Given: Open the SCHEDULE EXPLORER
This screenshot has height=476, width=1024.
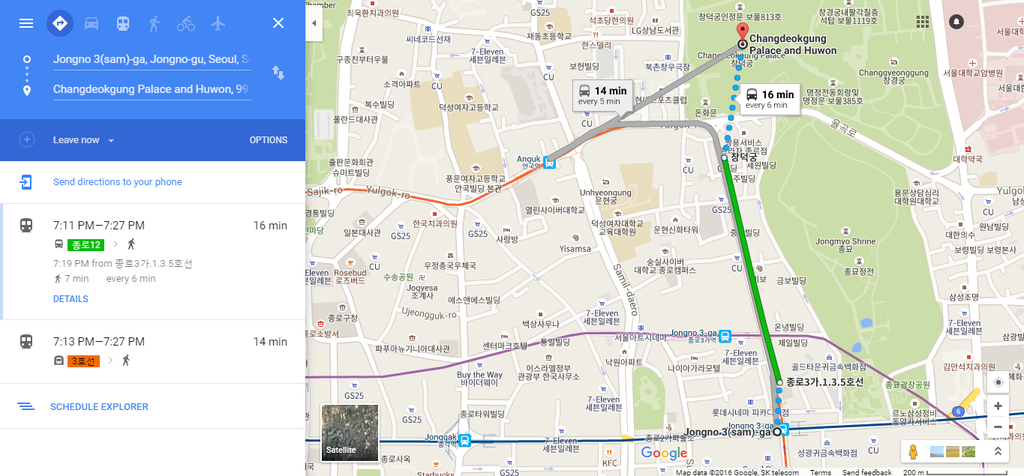Looking at the screenshot, I should 99,407.
